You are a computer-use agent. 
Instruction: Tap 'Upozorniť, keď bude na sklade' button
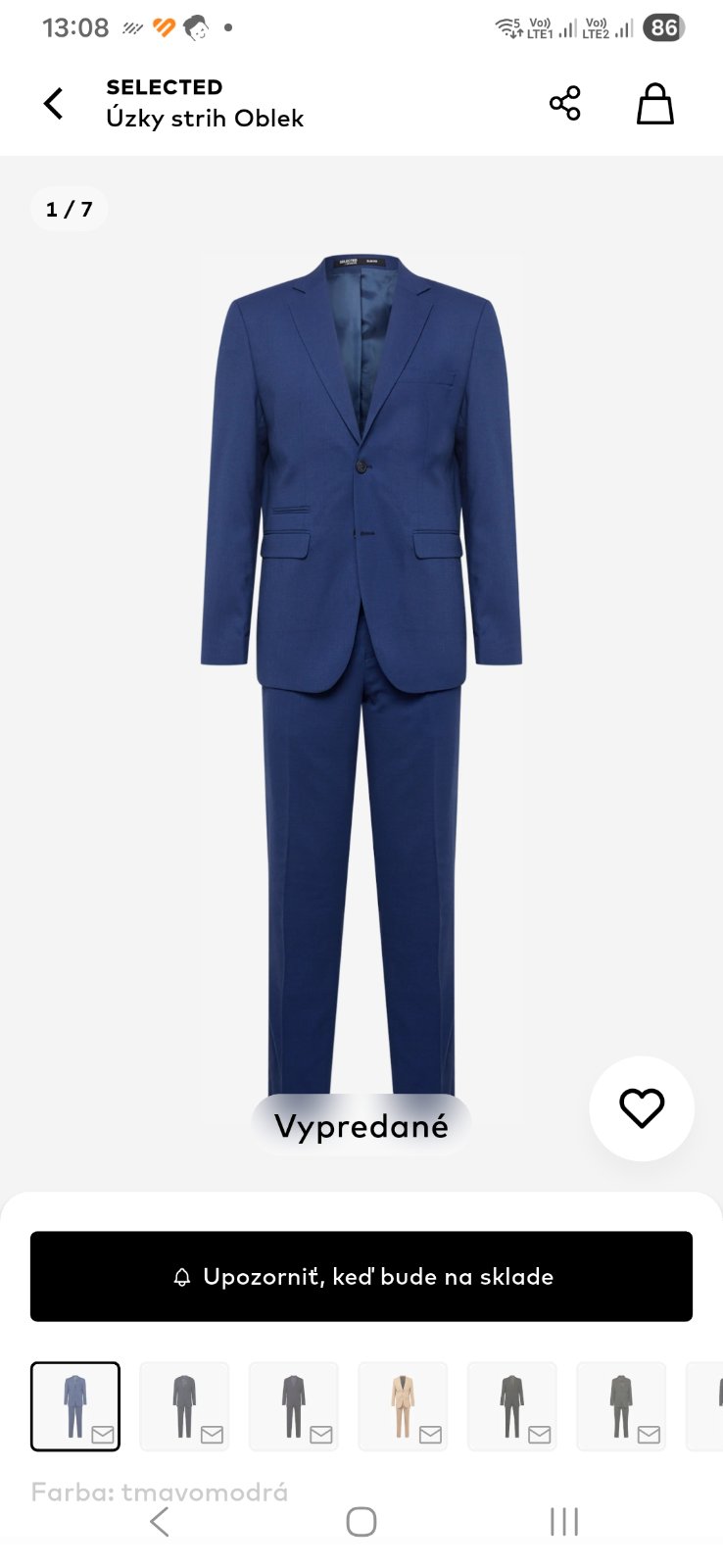(x=361, y=1276)
